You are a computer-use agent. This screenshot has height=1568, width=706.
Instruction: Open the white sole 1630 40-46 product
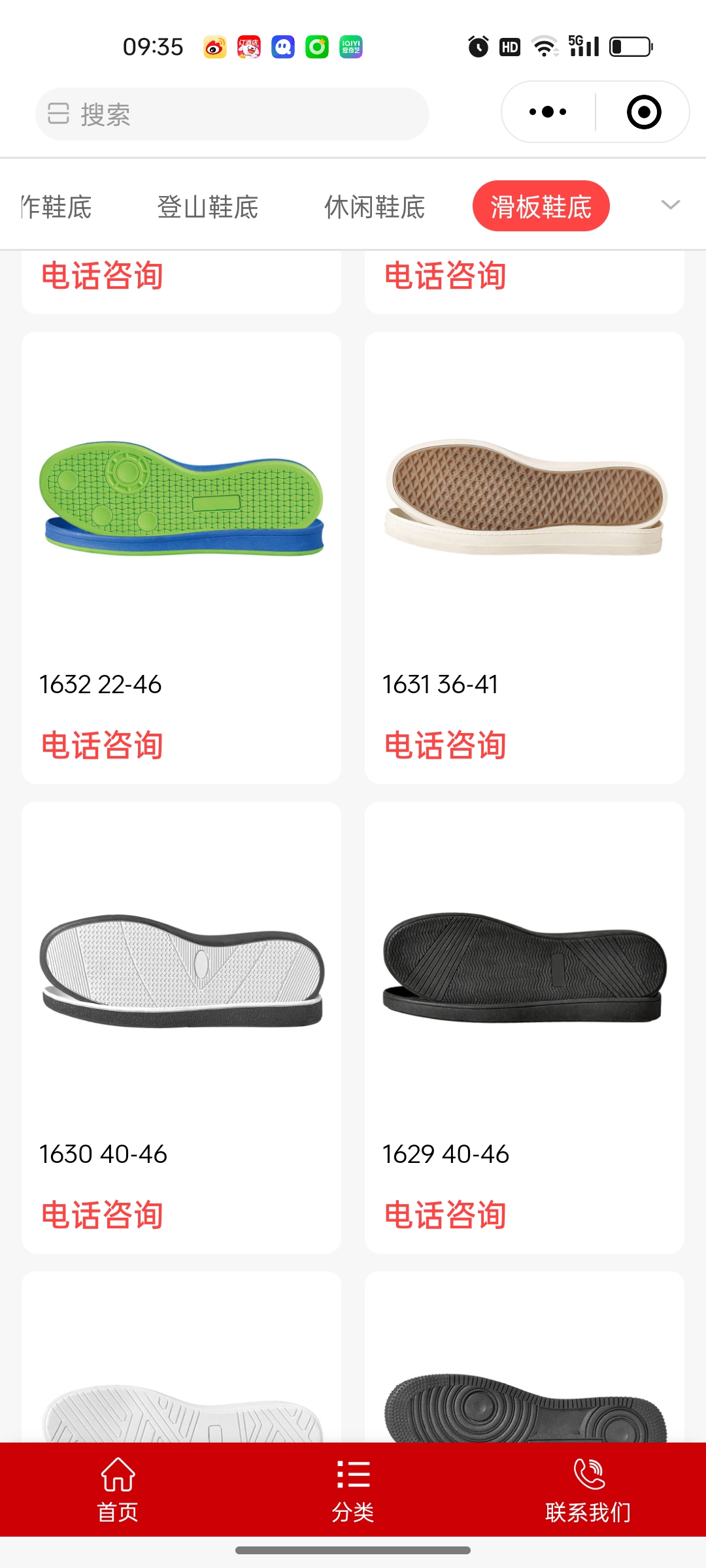[x=181, y=970]
